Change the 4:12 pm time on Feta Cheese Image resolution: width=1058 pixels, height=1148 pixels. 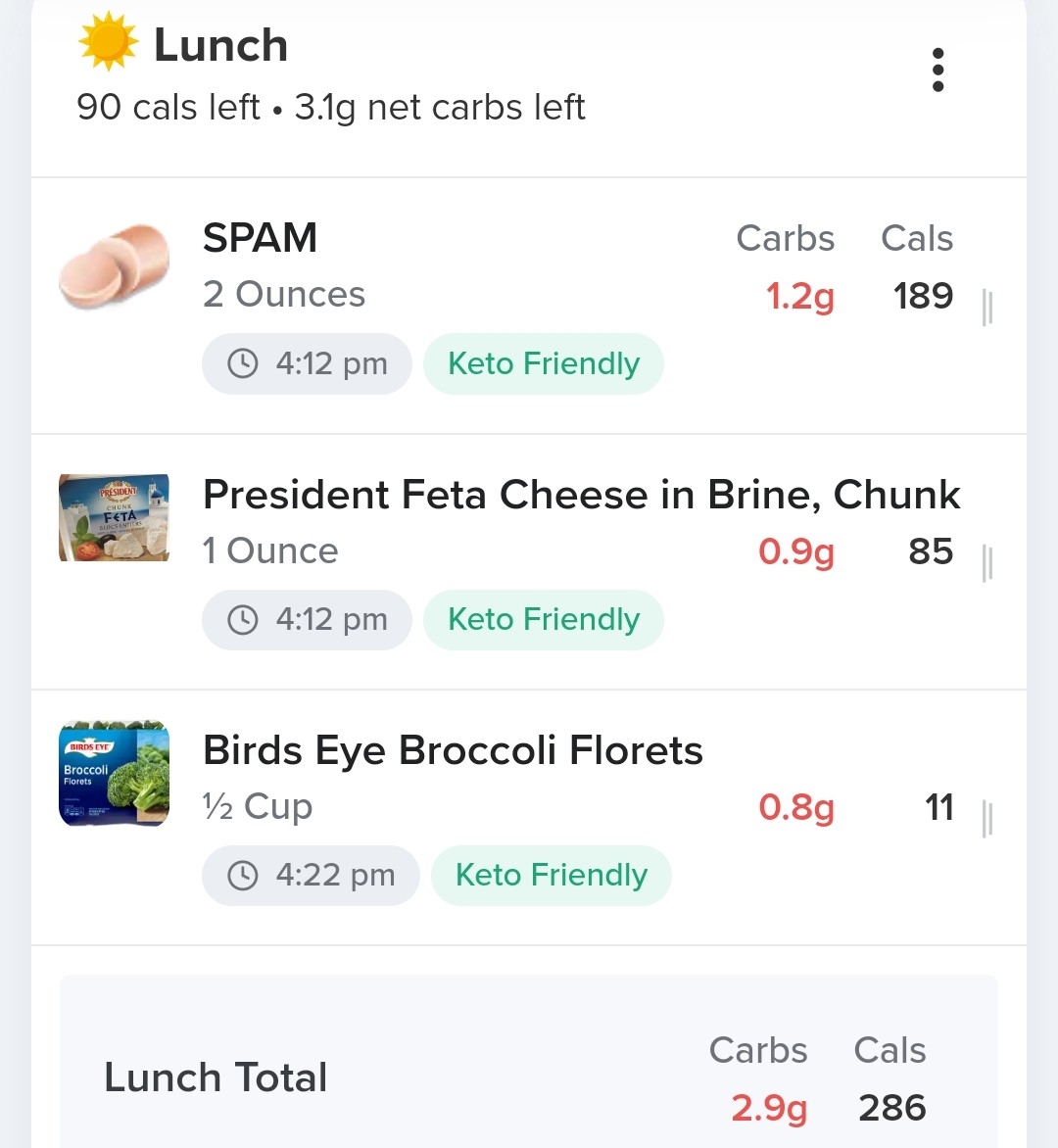pos(308,619)
